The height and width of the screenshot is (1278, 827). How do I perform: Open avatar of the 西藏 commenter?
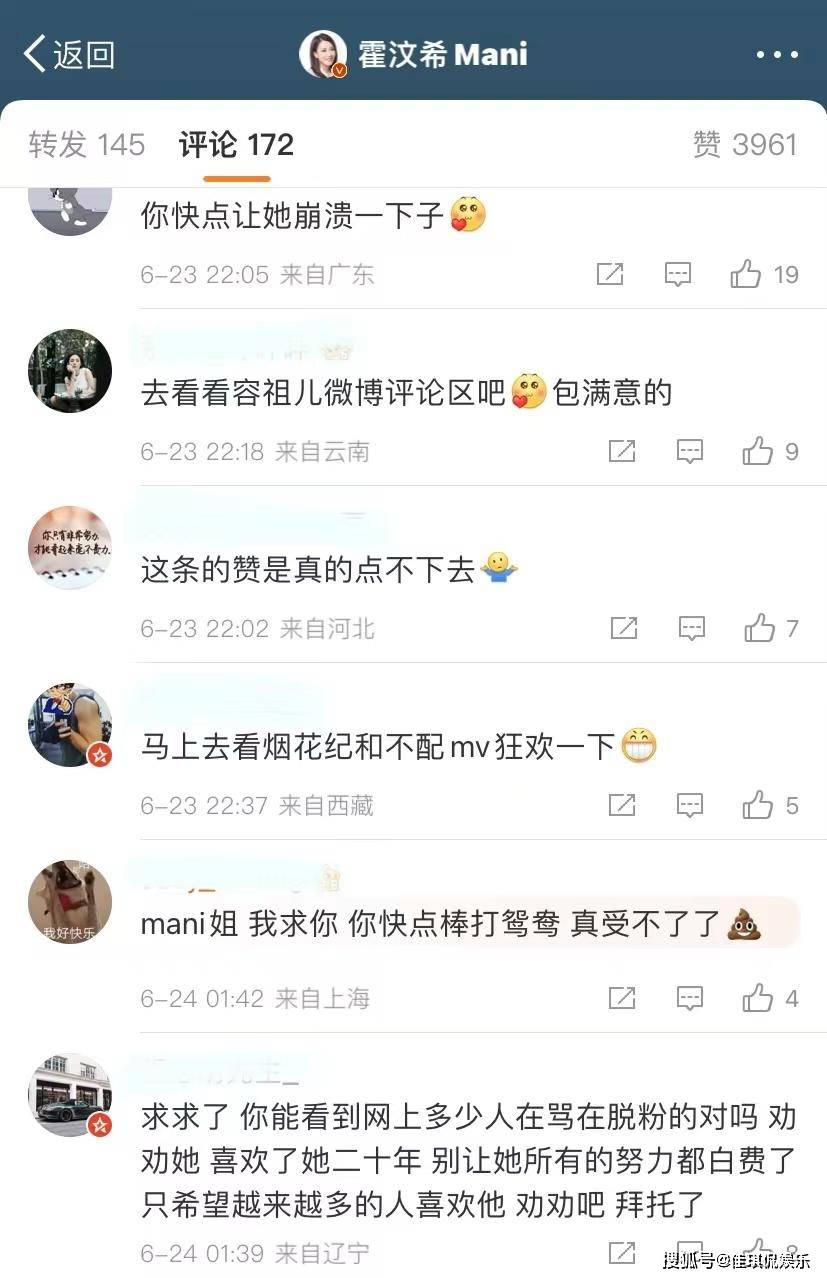pyautogui.click(x=70, y=725)
